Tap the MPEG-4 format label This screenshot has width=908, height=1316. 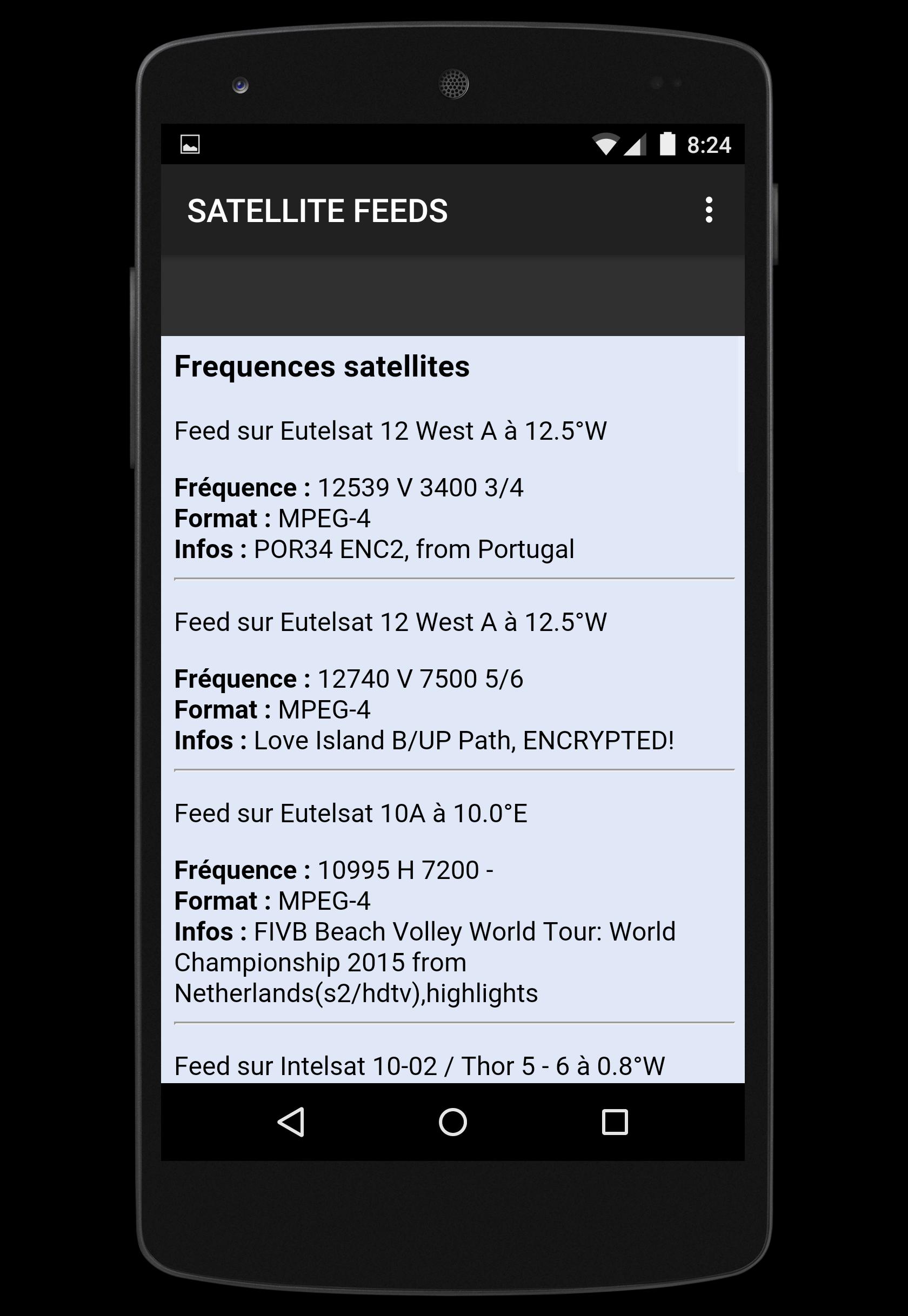pos(273,519)
